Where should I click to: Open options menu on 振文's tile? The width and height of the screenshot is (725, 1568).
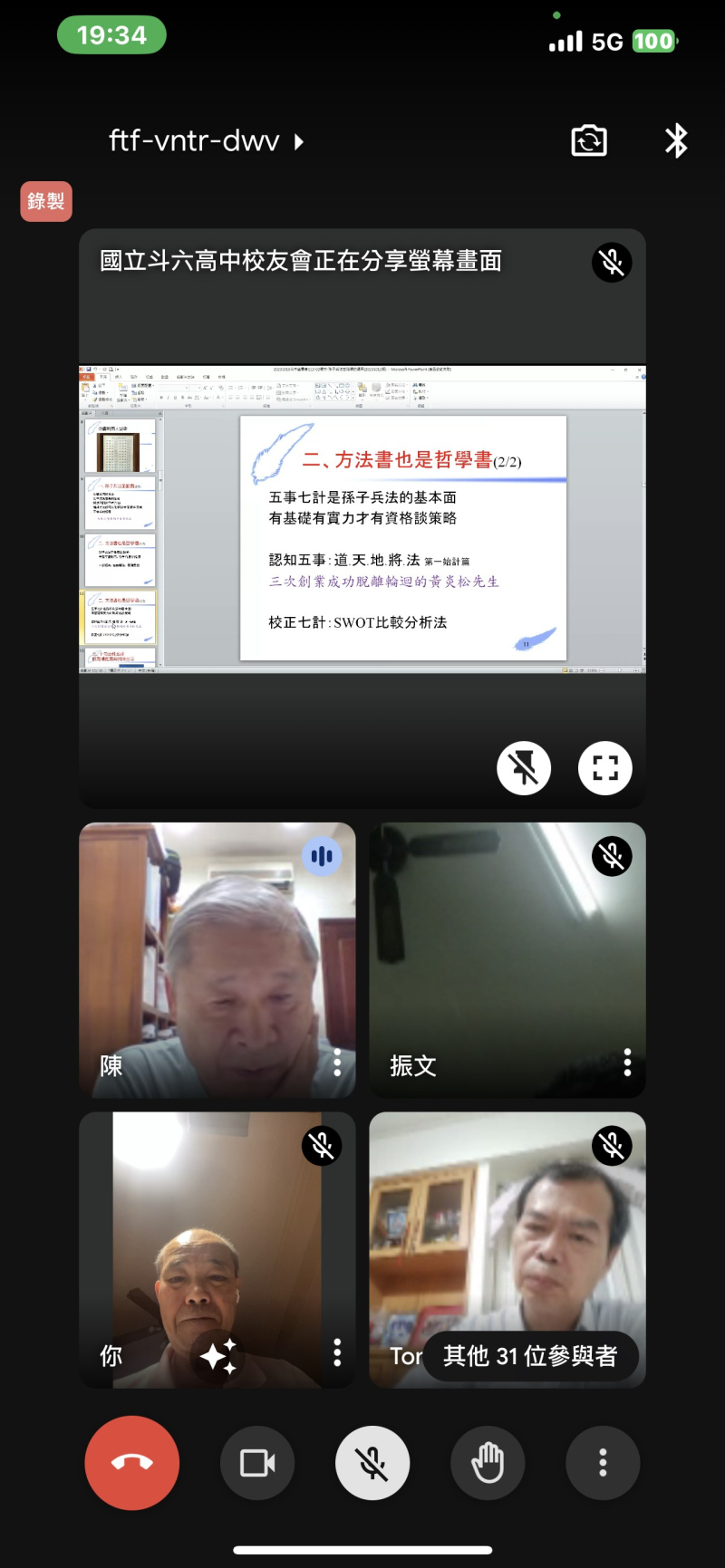627,1063
